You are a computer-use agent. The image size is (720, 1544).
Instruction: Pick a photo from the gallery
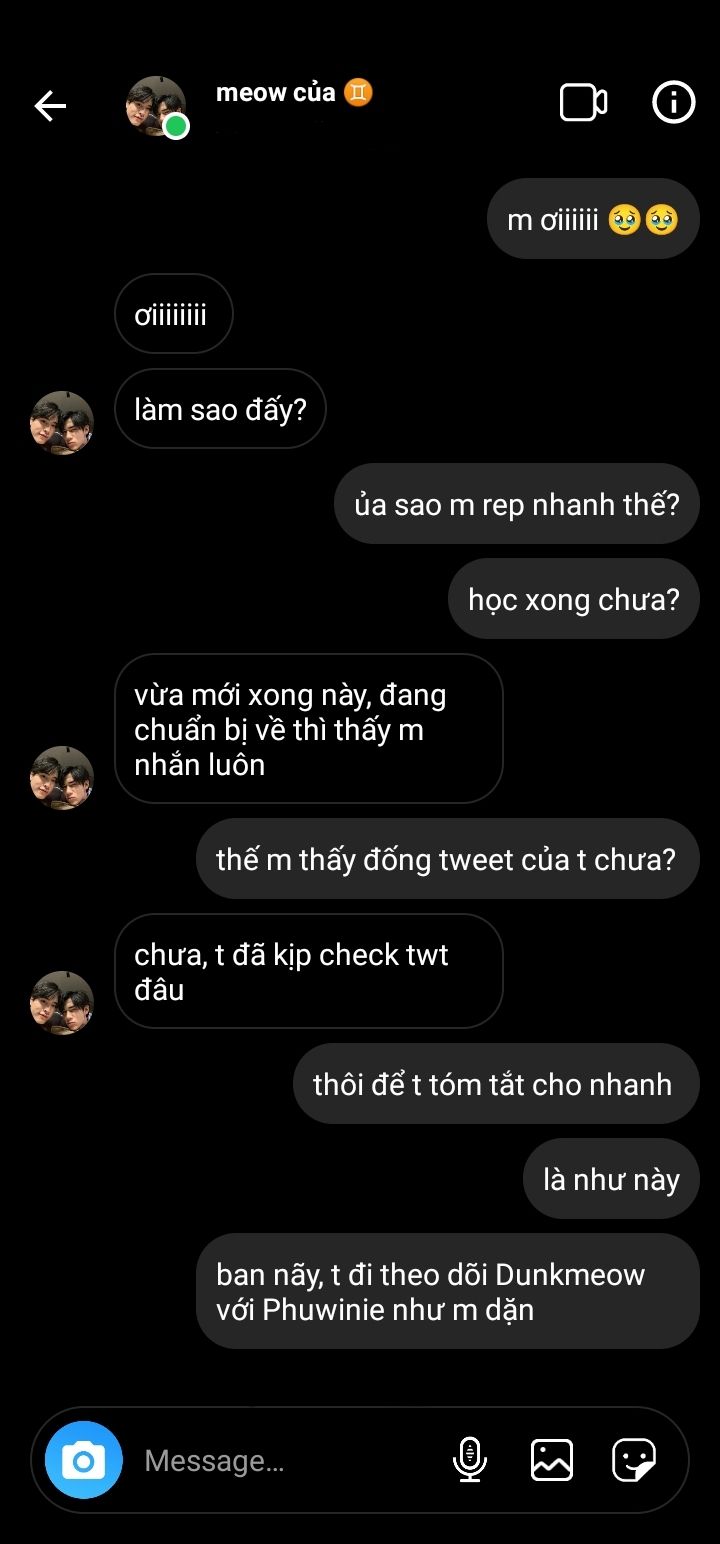pos(552,1460)
